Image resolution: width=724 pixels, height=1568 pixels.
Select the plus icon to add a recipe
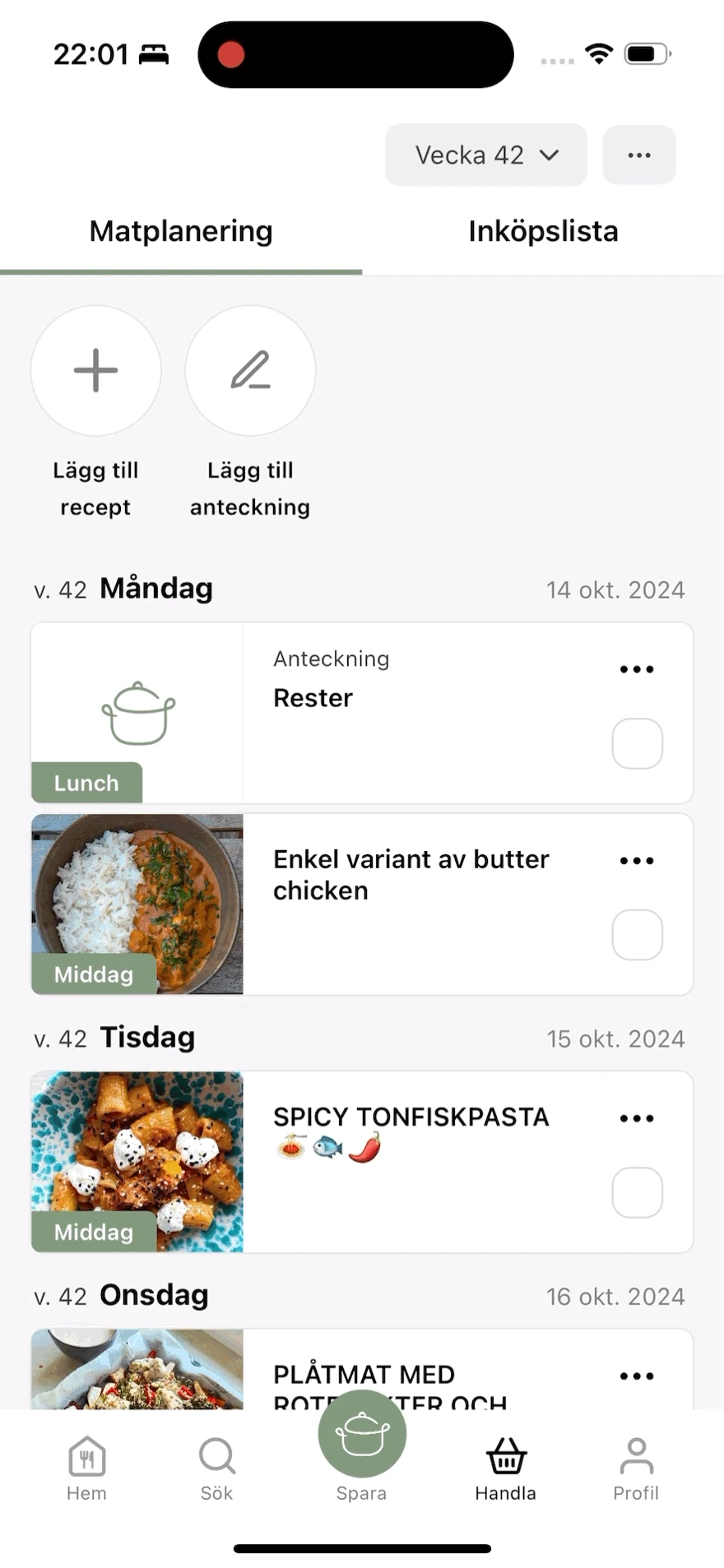(x=95, y=370)
